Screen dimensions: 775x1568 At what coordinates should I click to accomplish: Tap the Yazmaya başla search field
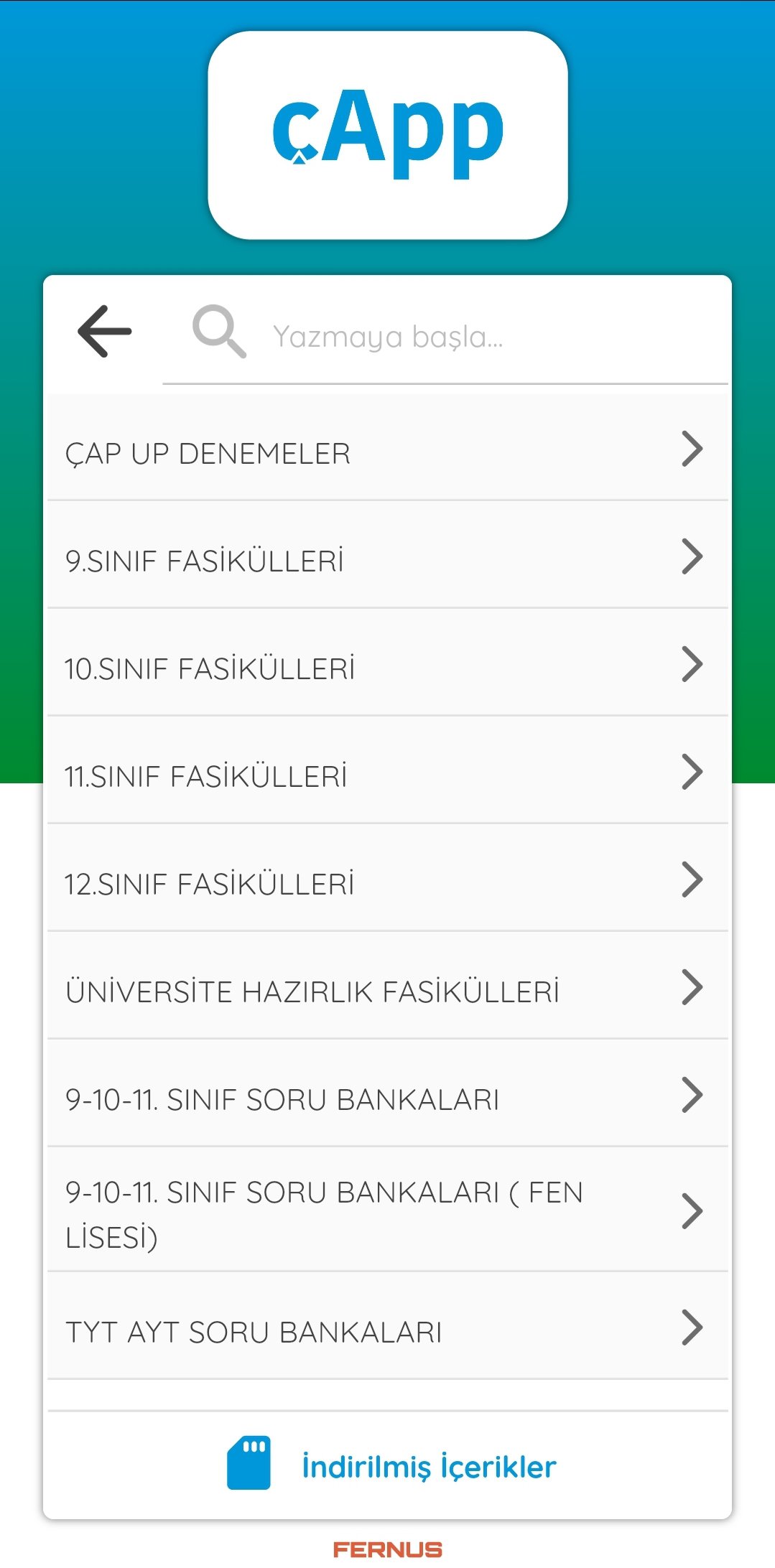coord(445,336)
